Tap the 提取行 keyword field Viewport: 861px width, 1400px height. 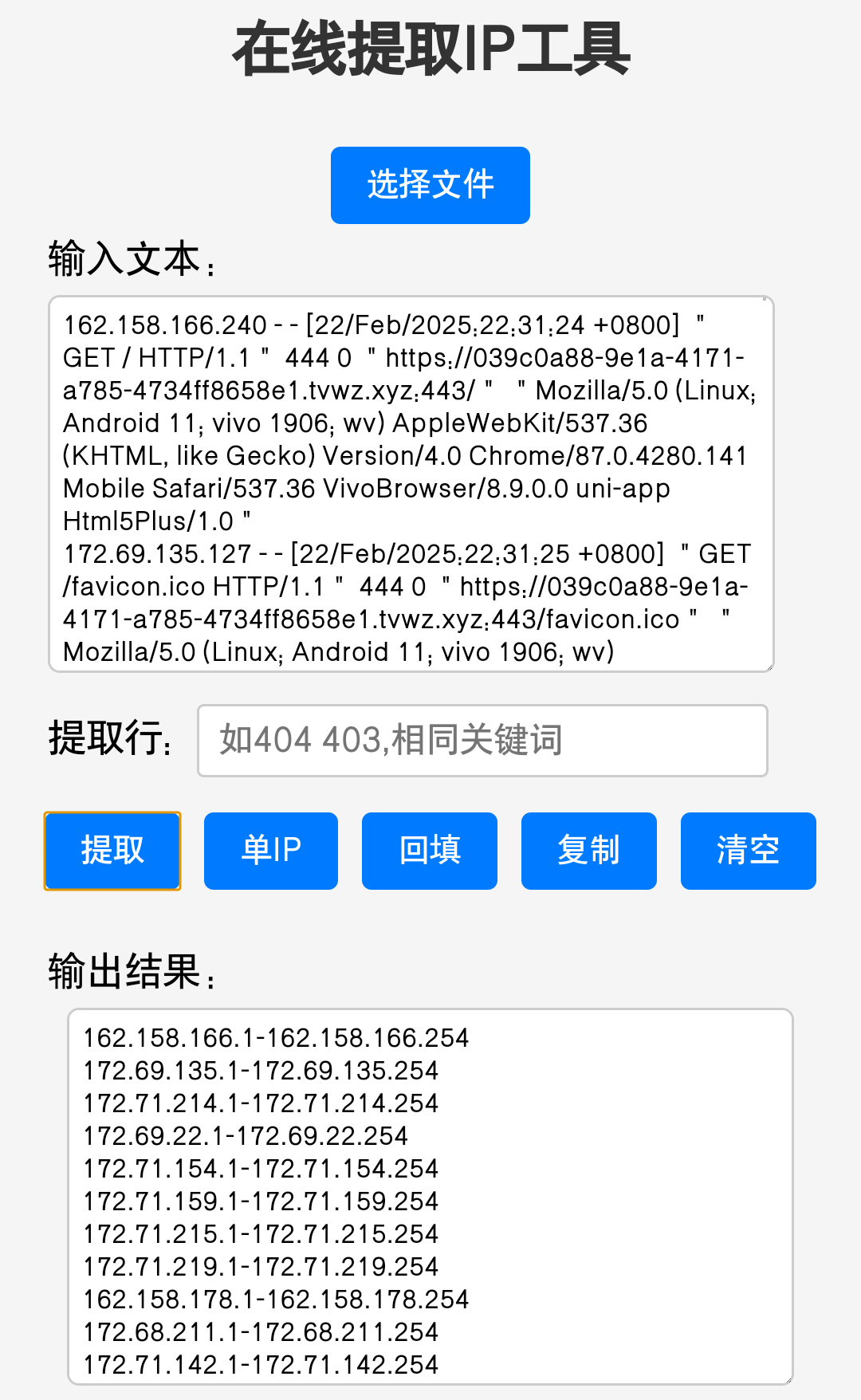click(x=482, y=740)
